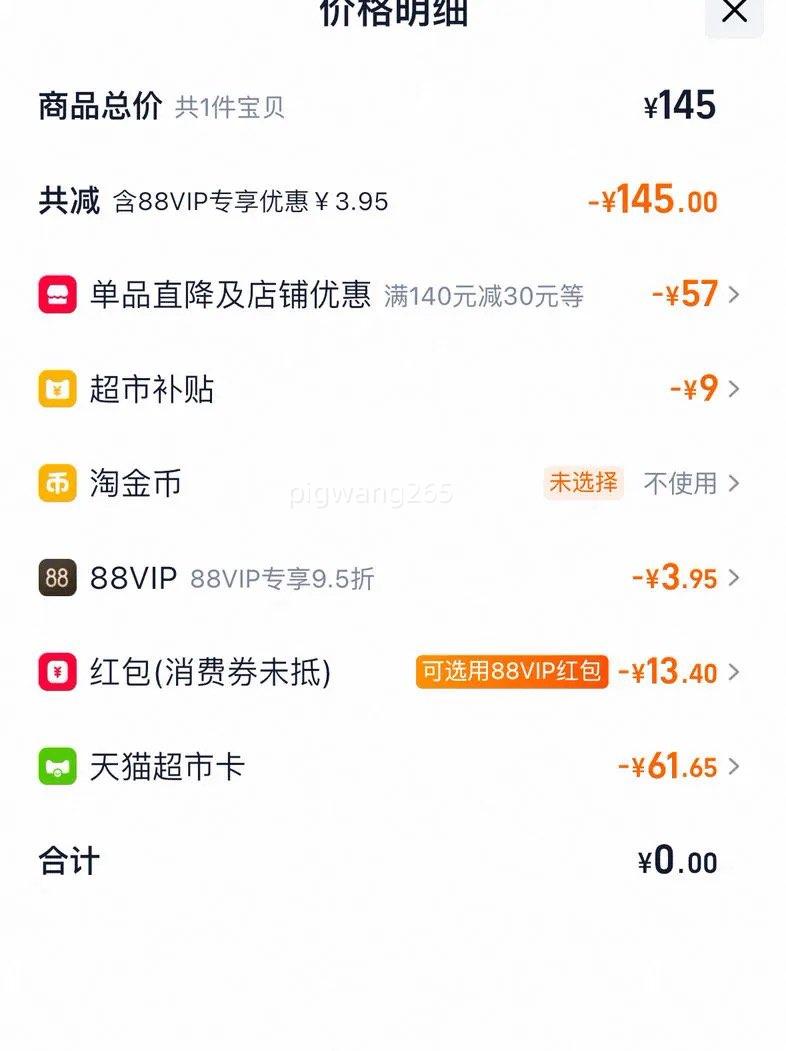Click the 红包 red envelope icon

point(57,672)
